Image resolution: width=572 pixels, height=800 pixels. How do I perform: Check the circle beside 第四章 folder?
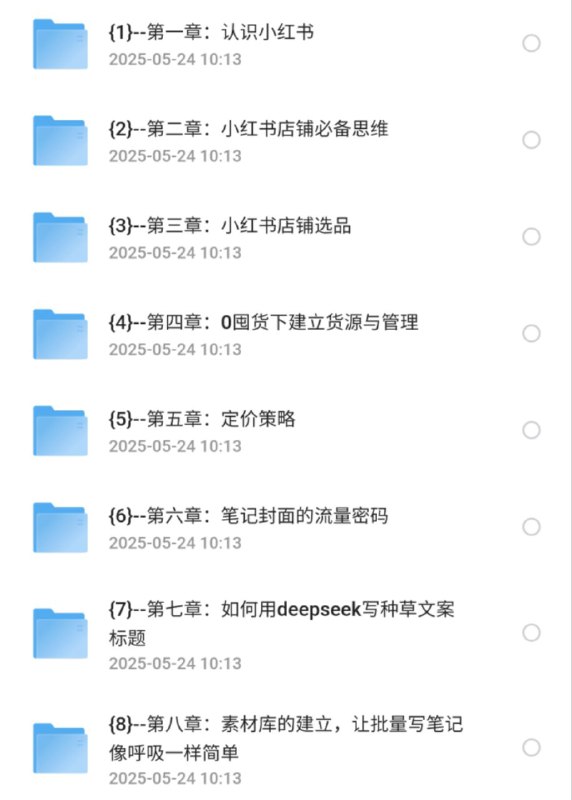click(x=531, y=334)
